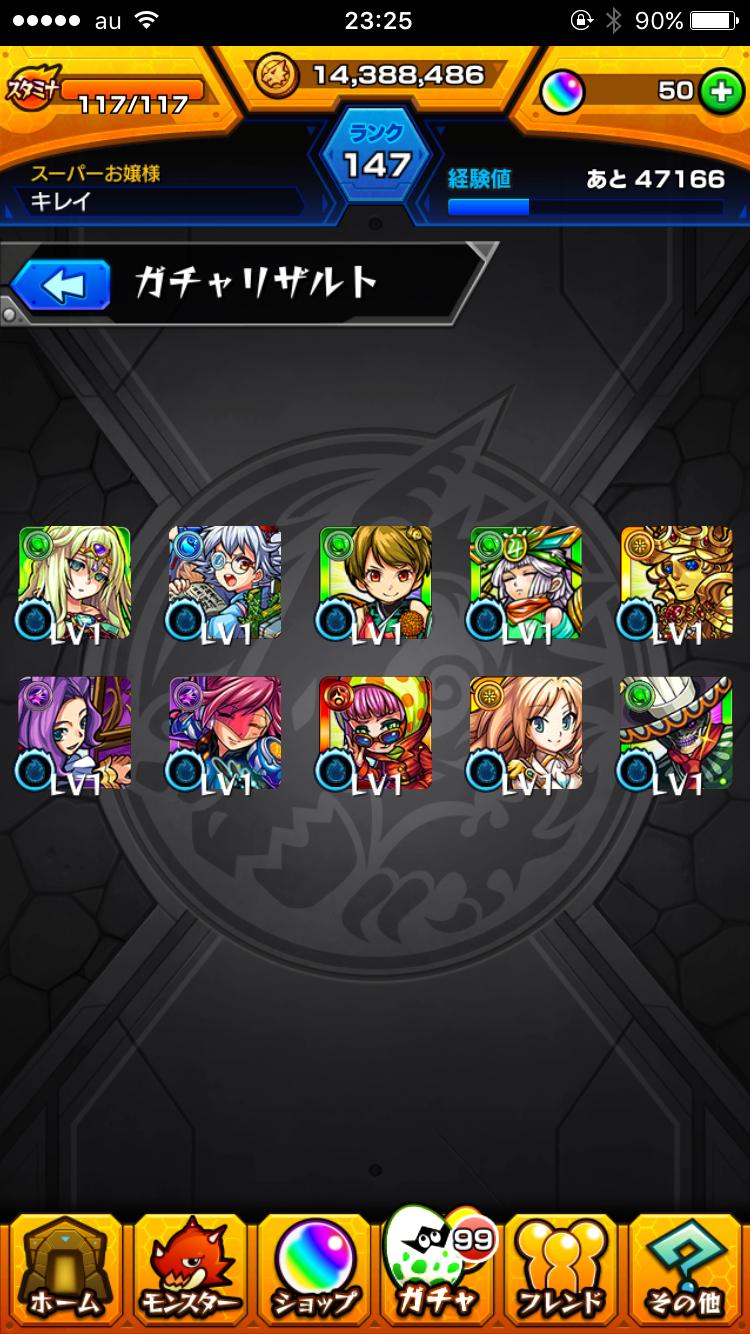Viewport: 750px width, 1334px height.
Task: Open the sleeping silver-haired green monster
Action: click(526, 583)
